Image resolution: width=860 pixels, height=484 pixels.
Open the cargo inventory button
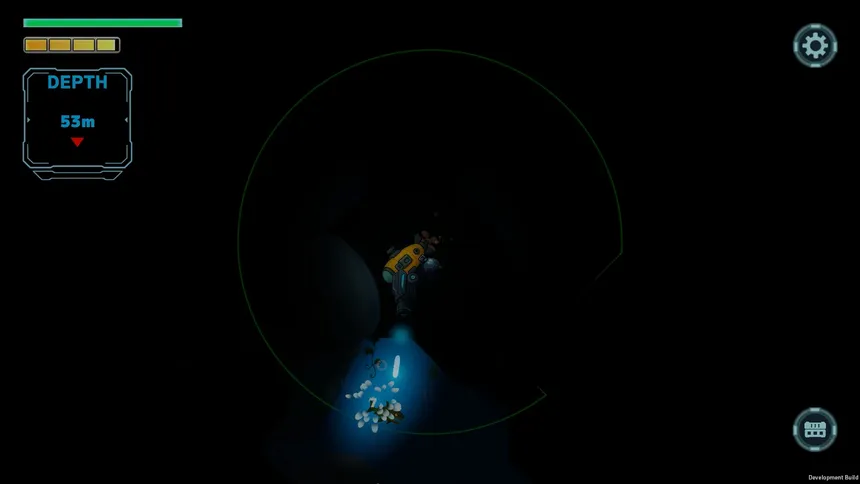coord(815,429)
